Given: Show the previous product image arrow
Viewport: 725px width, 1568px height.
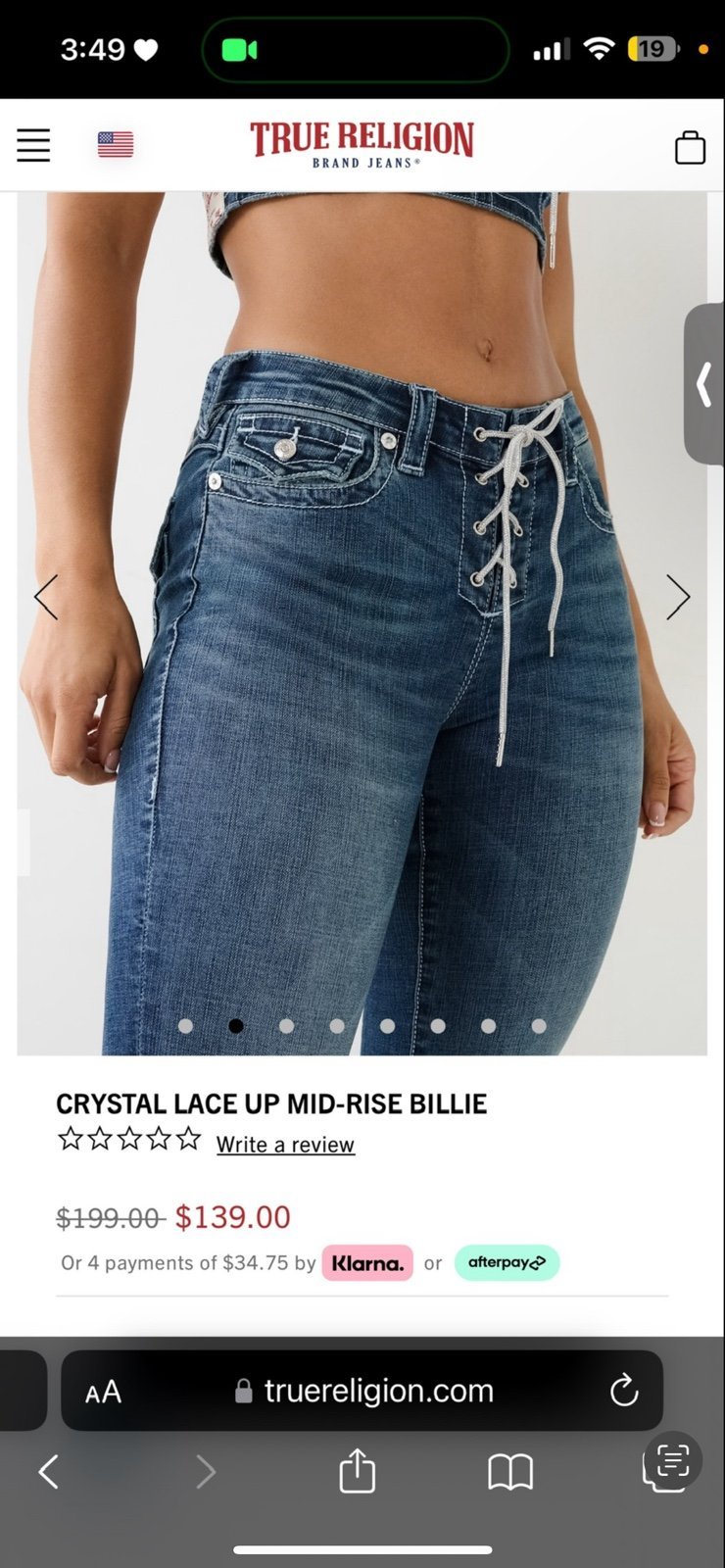Looking at the screenshot, I should point(46,597).
